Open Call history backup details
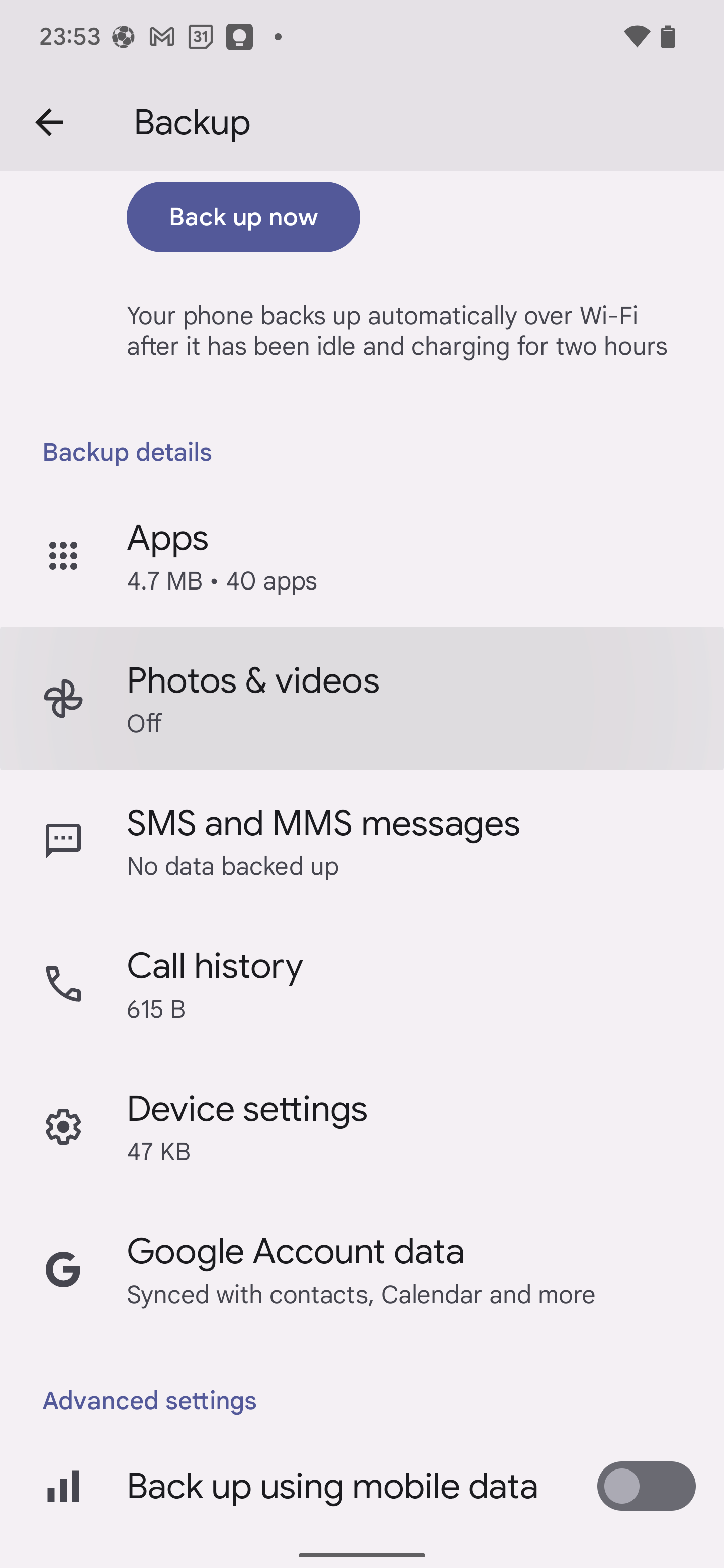 click(361, 984)
